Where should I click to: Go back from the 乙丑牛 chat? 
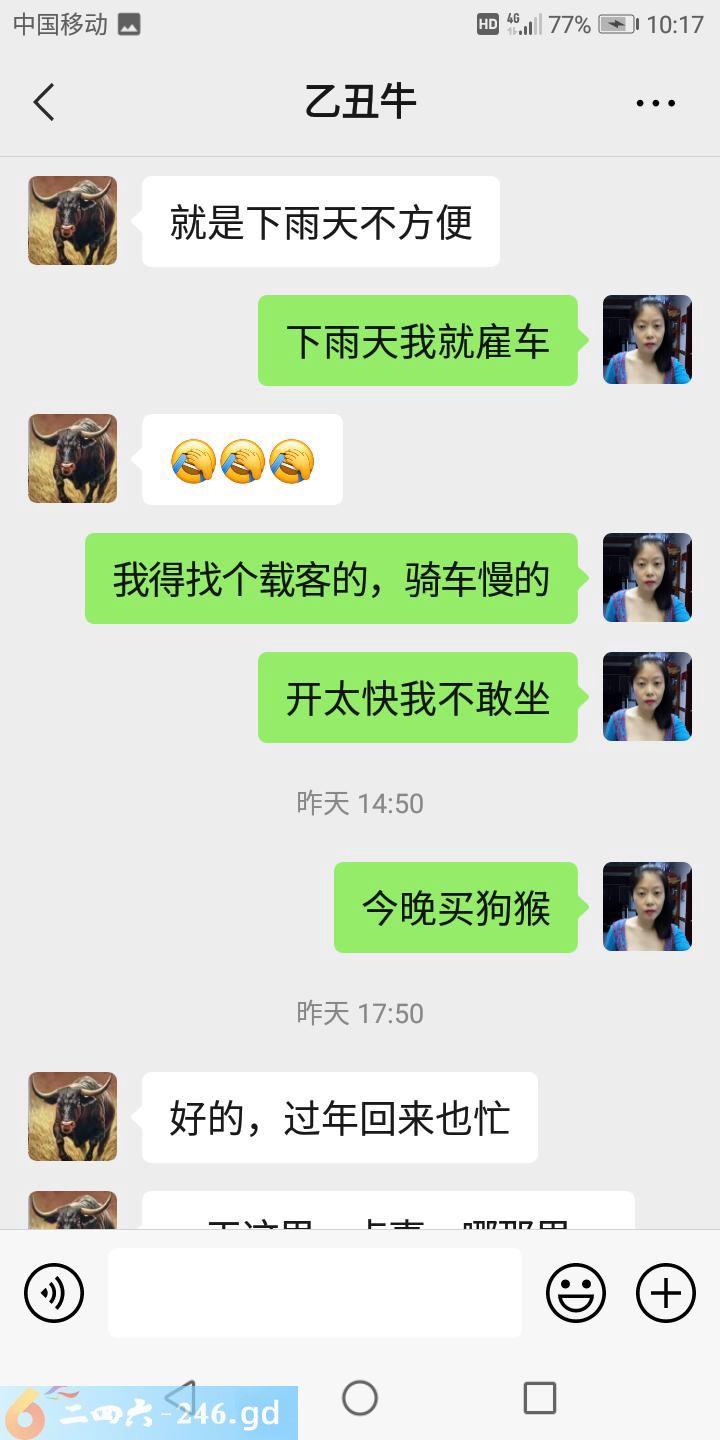pyautogui.click(x=44, y=102)
